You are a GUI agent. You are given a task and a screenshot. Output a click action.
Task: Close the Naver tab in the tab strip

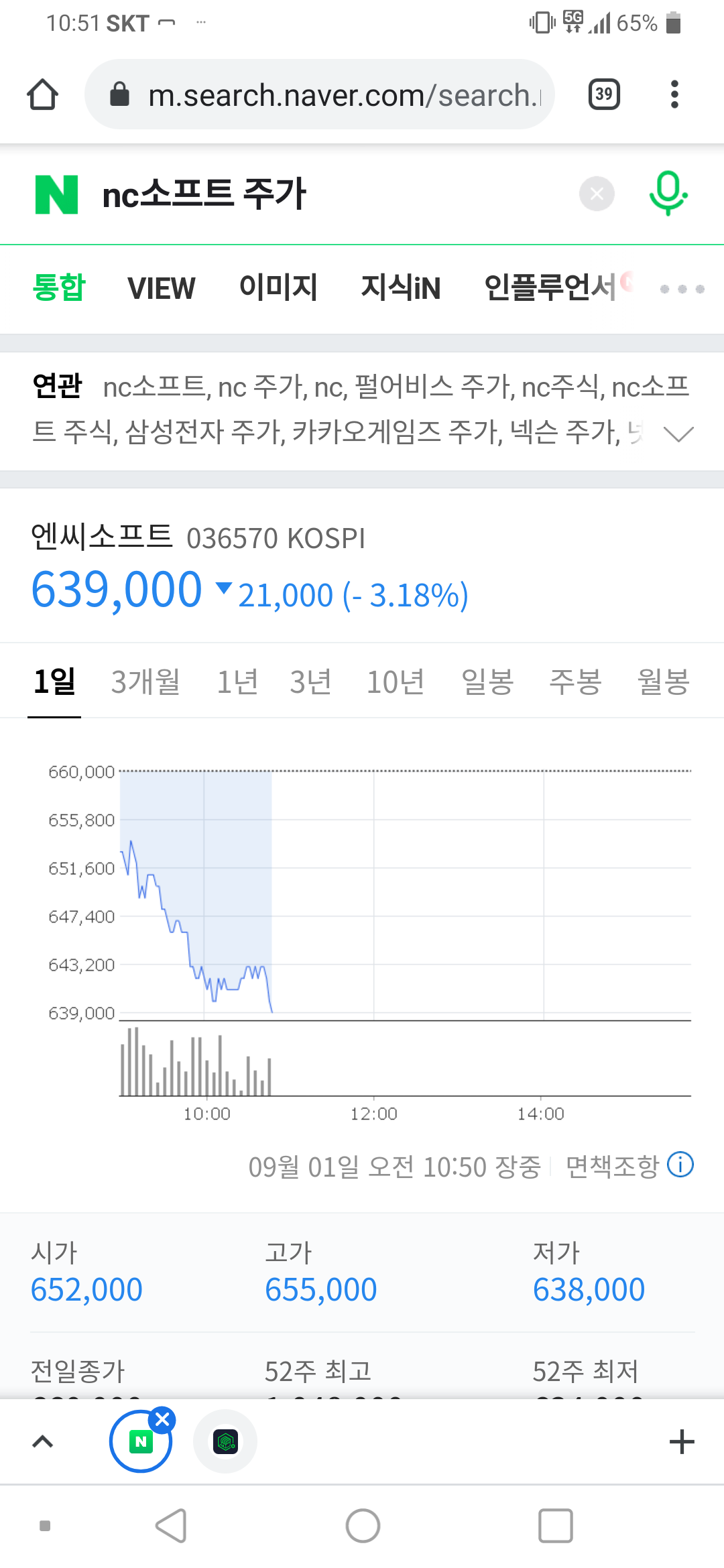coord(162,1419)
